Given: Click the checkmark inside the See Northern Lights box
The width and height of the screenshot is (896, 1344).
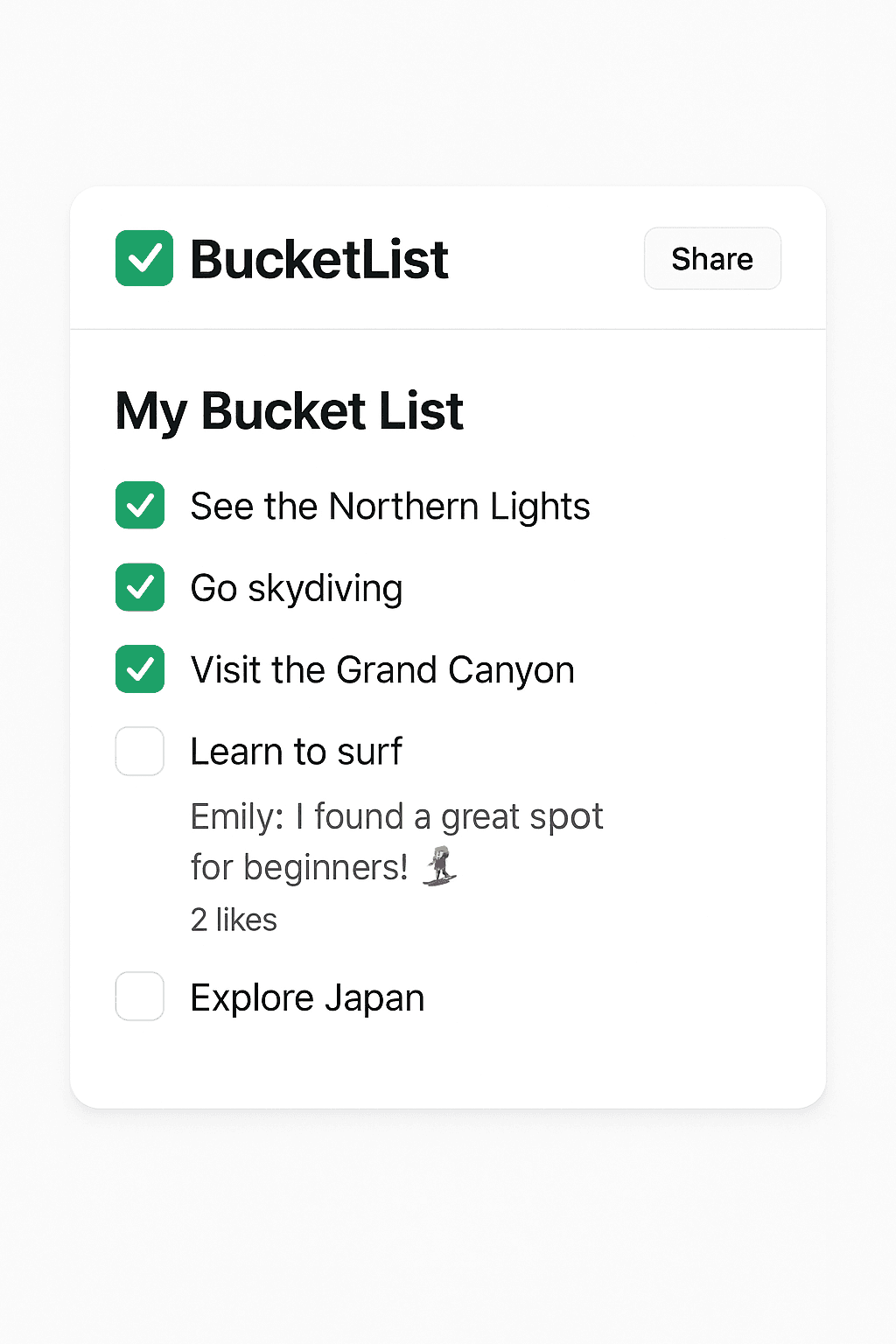Looking at the screenshot, I should [x=140, y=506].
